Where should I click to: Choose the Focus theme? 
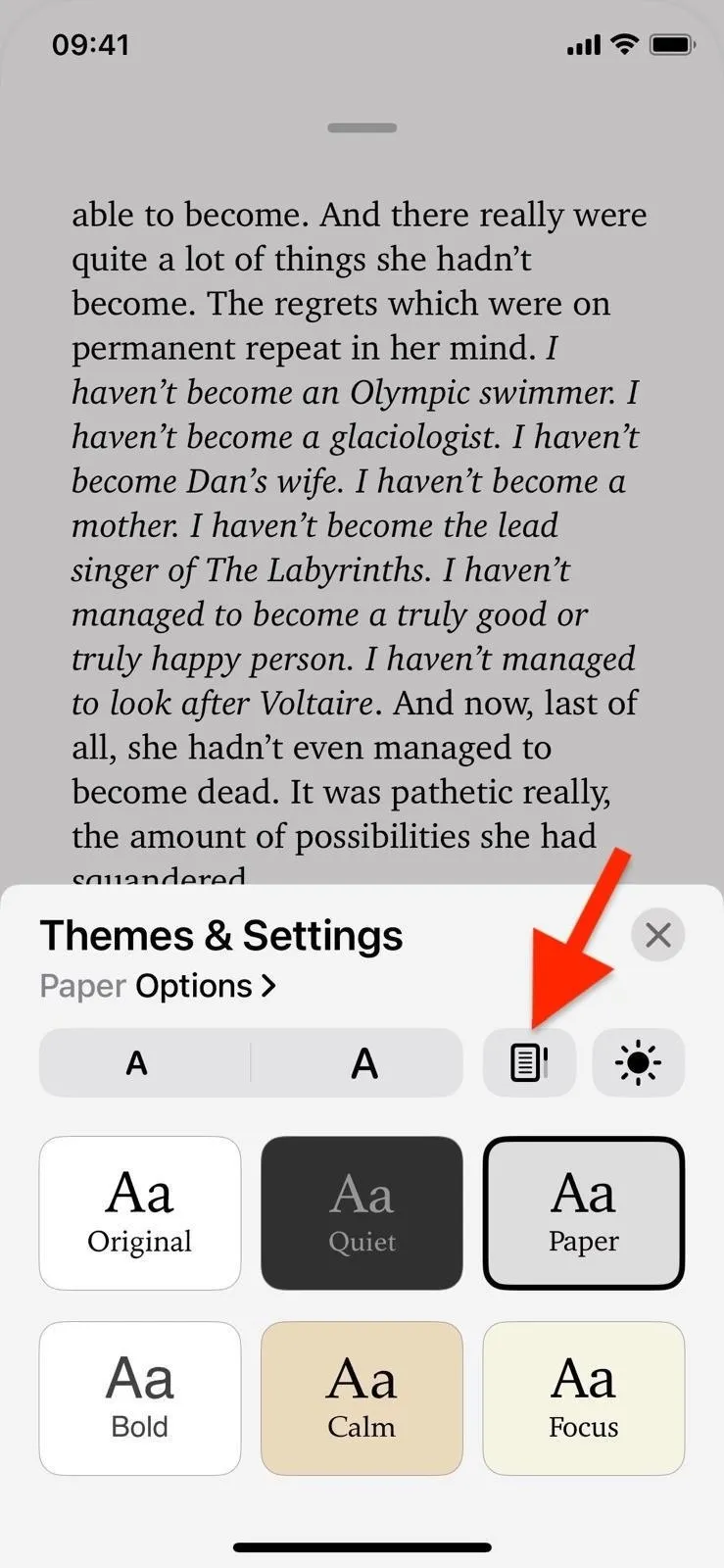pyautogui.click(x=584, y=1398)
